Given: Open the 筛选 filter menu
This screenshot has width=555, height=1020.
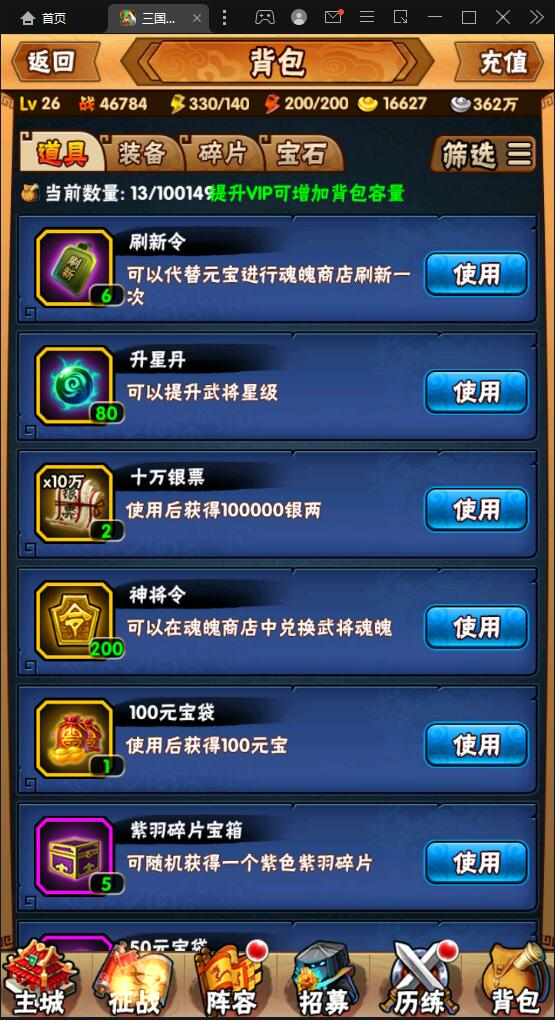Looking at the screenshot, I should point(483,154).
